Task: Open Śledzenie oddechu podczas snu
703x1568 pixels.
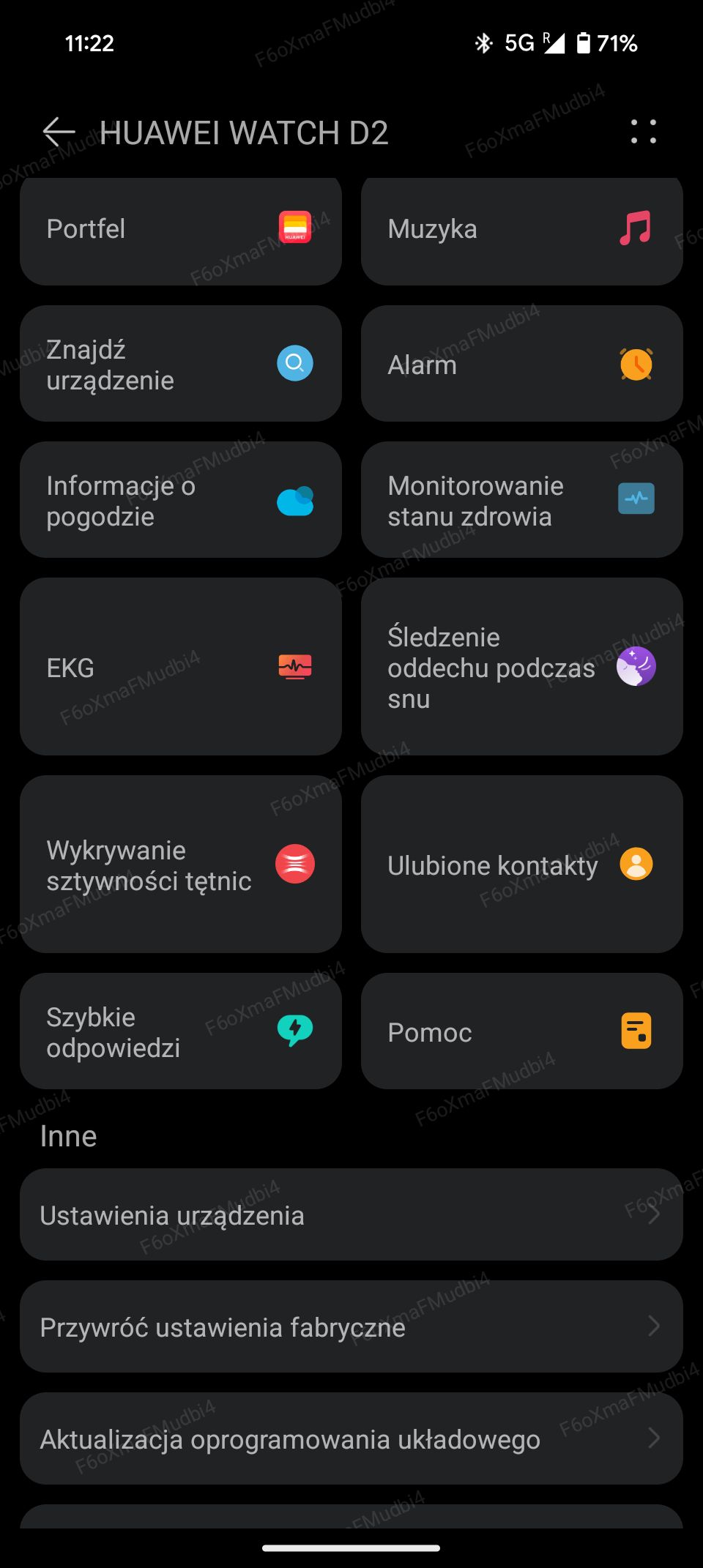Action: click(x=522, y=667)
